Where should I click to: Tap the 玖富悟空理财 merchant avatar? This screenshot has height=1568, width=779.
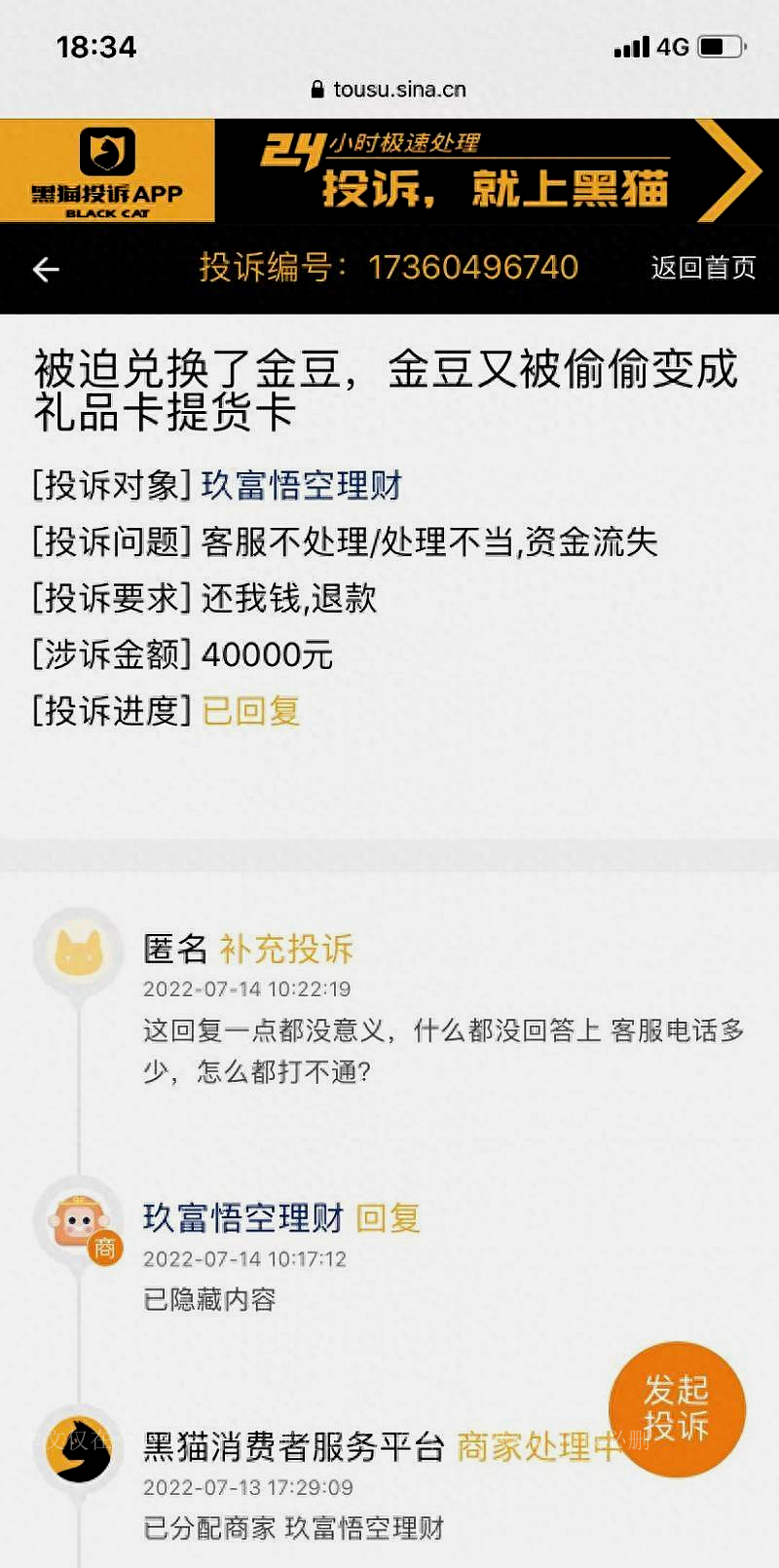click(x=78, y=1219)
